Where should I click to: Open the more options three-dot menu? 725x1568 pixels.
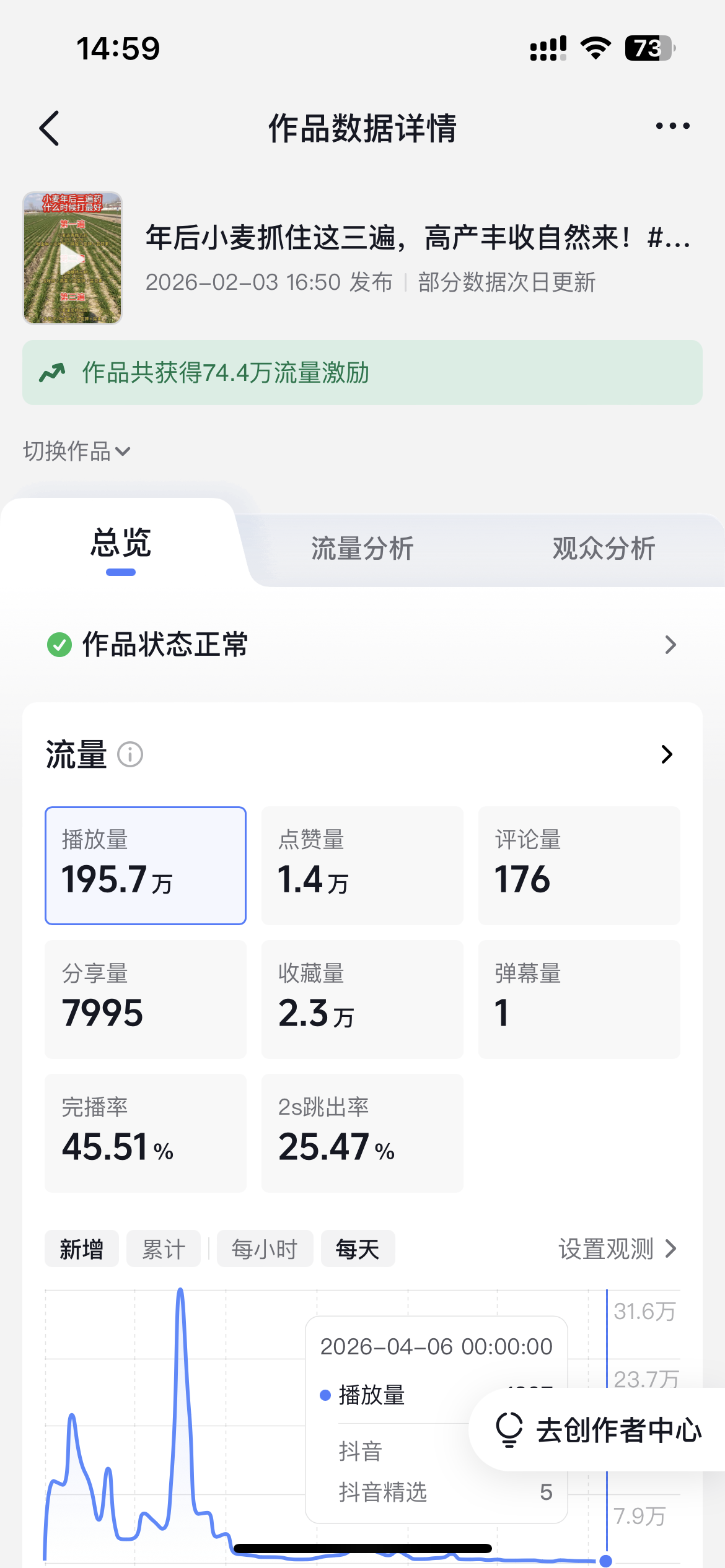coord(672,126)
